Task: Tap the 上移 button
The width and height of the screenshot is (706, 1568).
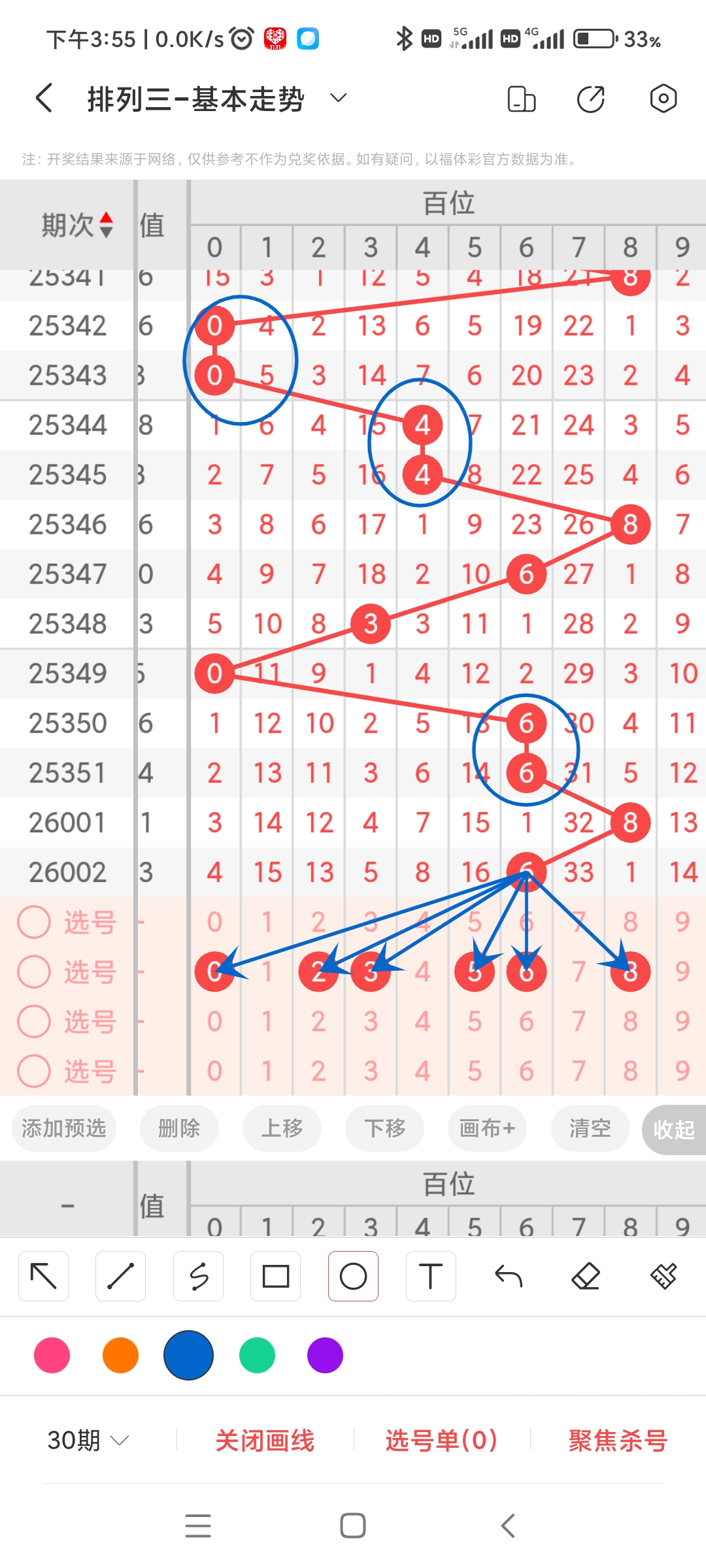Action: pyautogui.click(x=282, y=1128)
